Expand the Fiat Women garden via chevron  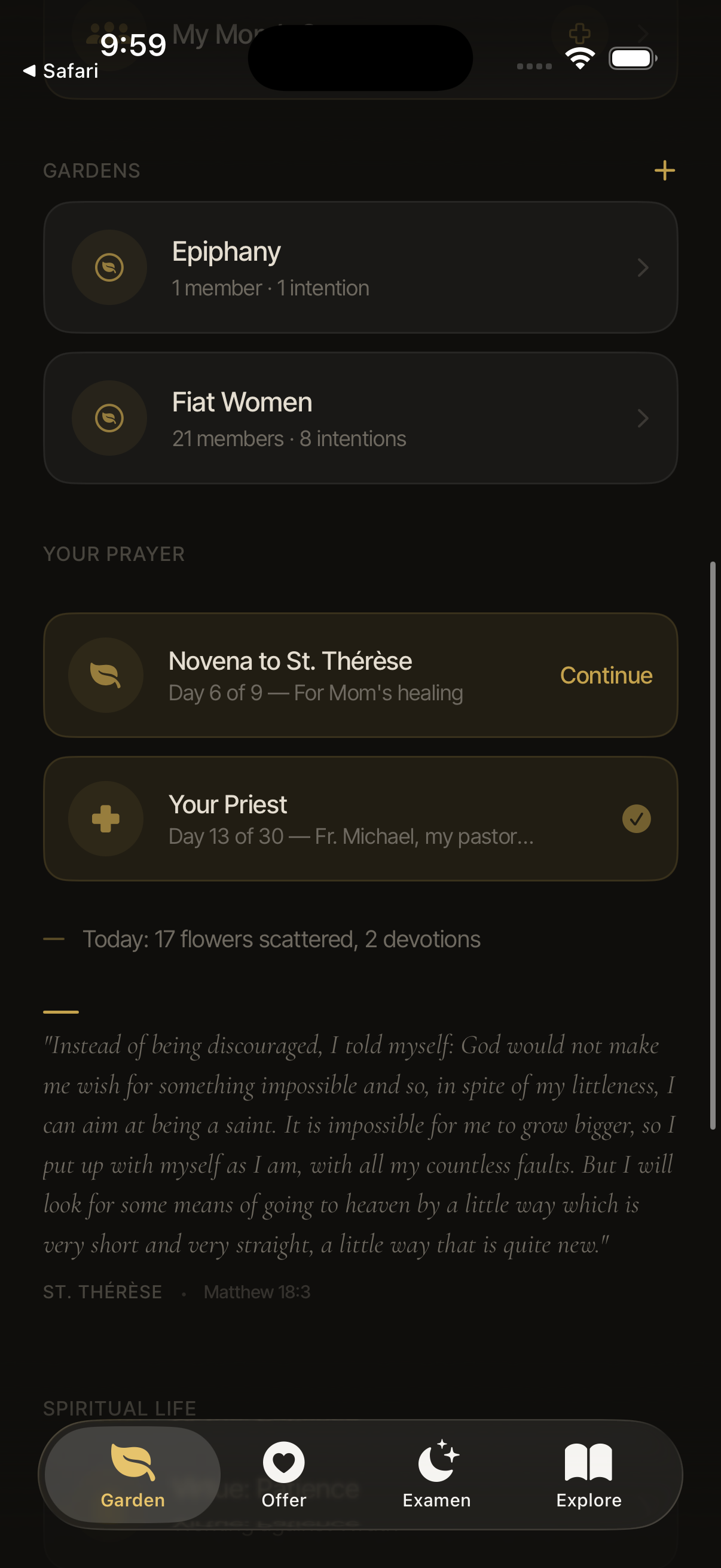(643, 418)
